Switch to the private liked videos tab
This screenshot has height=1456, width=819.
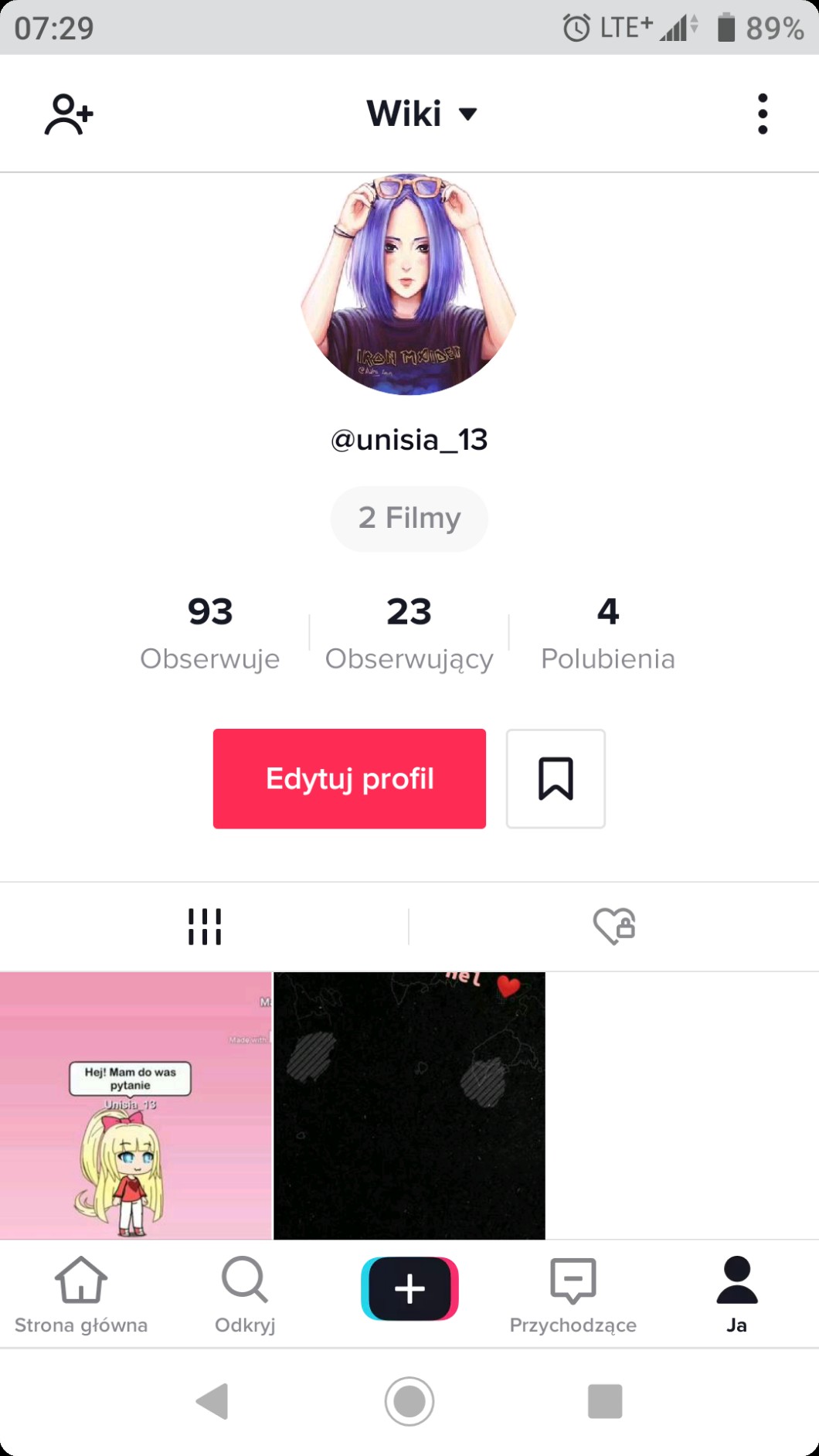click(x=613, y=926)
